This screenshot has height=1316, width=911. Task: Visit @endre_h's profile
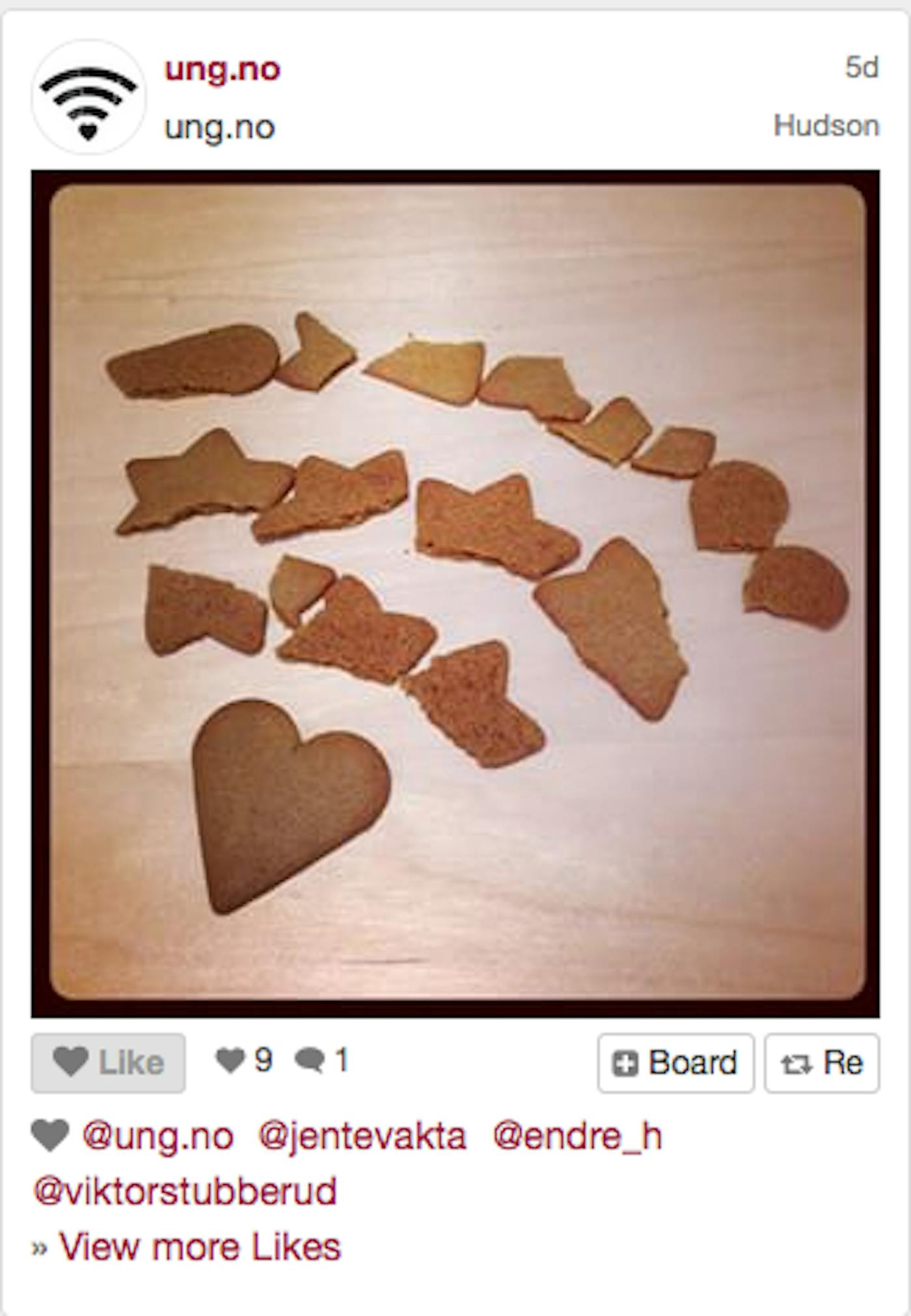point(577,1136)
